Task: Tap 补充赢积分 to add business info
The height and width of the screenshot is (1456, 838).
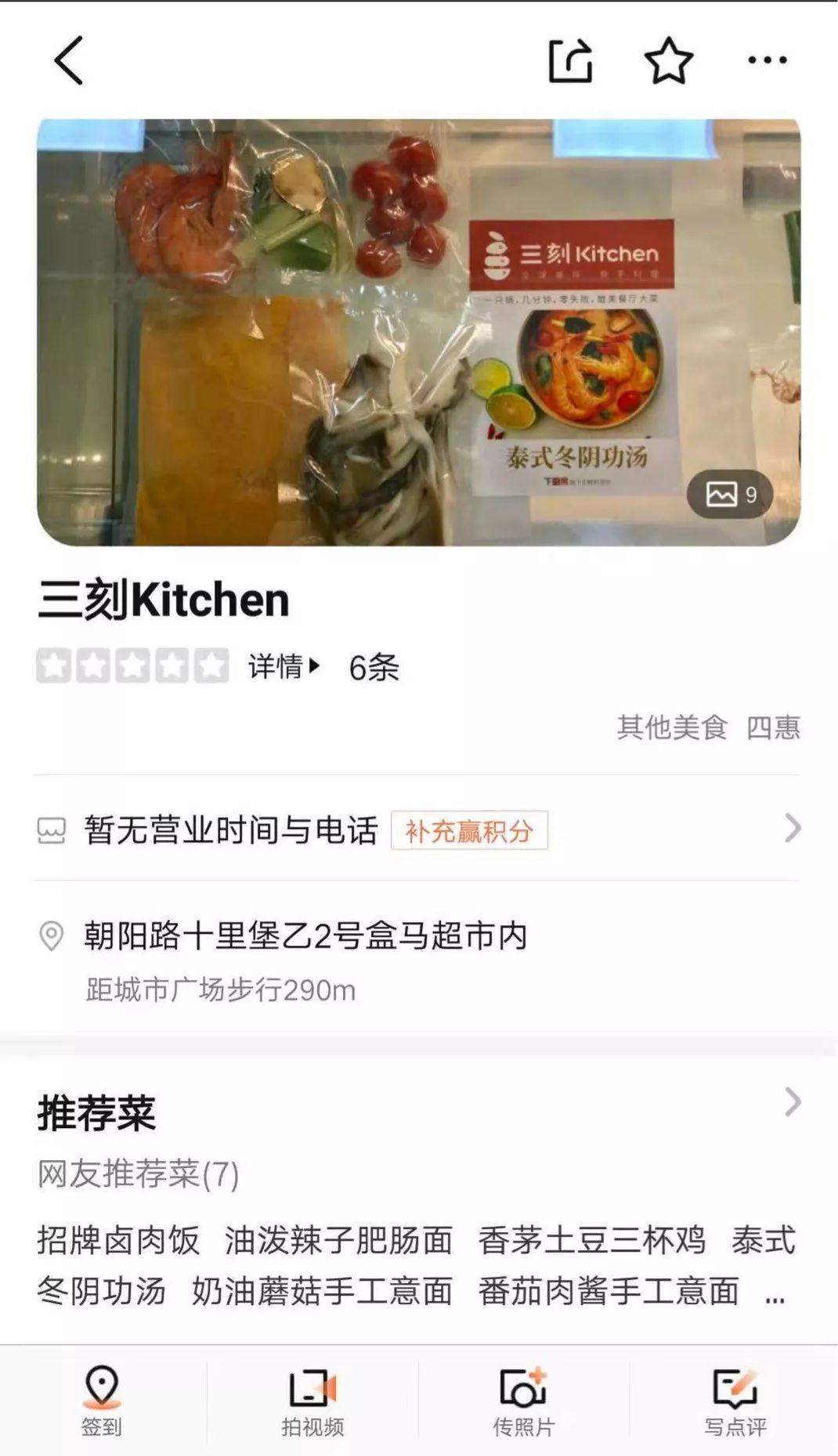Action: click(x=469, y=831)
